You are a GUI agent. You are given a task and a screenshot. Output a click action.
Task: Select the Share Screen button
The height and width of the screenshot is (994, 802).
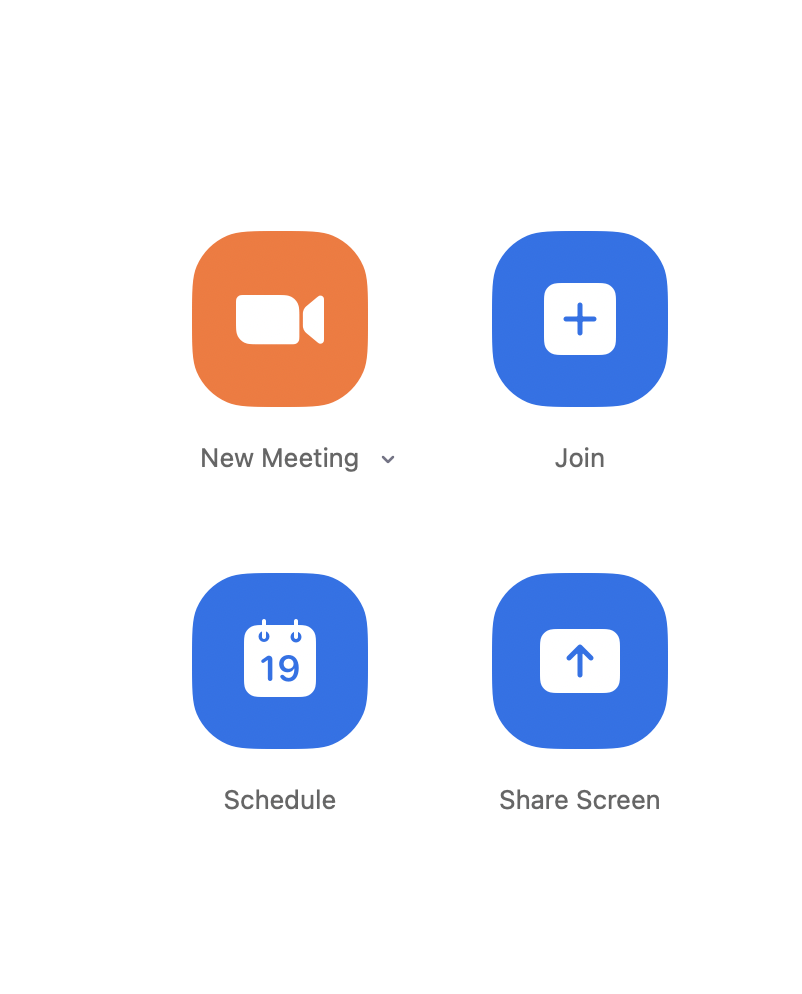tap(580, 661)
